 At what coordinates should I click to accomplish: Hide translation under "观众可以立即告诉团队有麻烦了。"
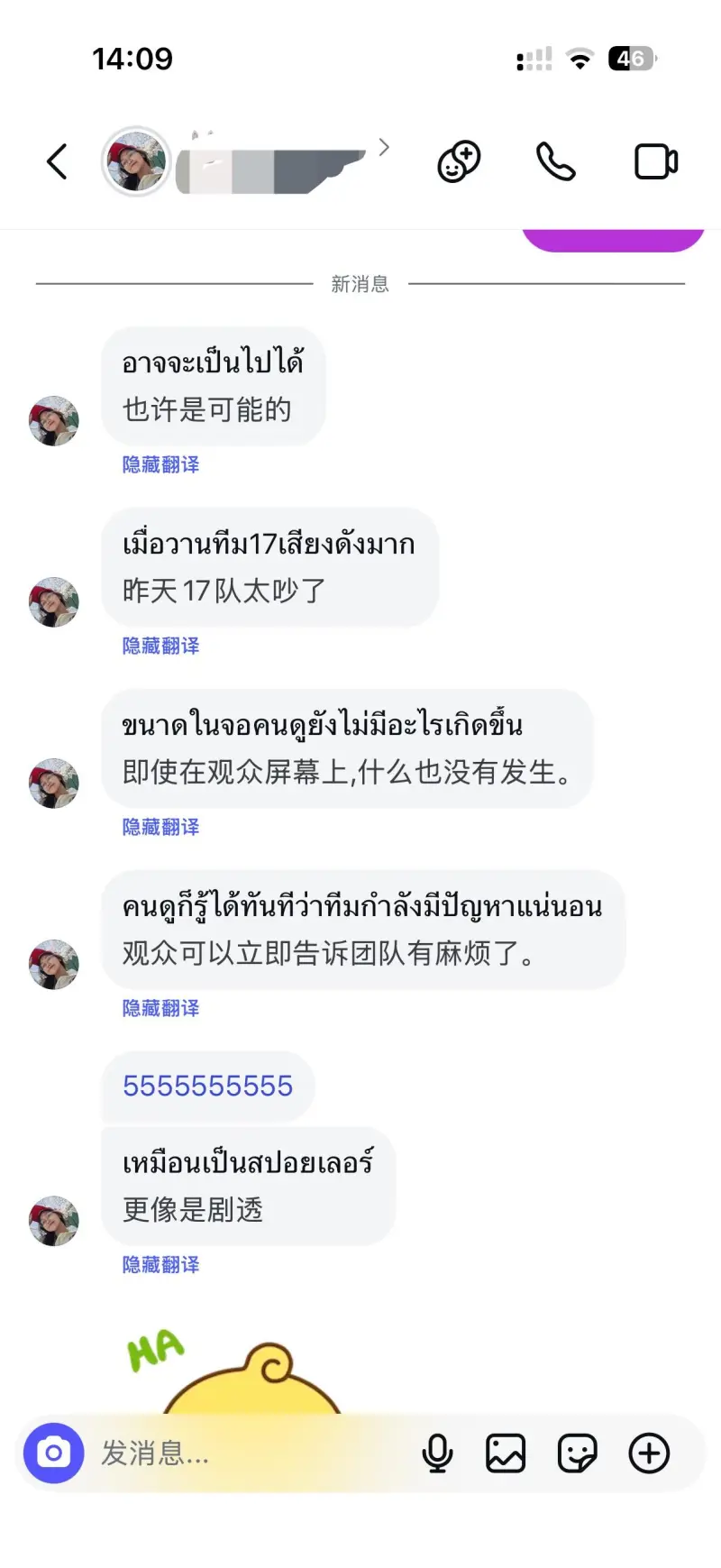coord(160,1008)
